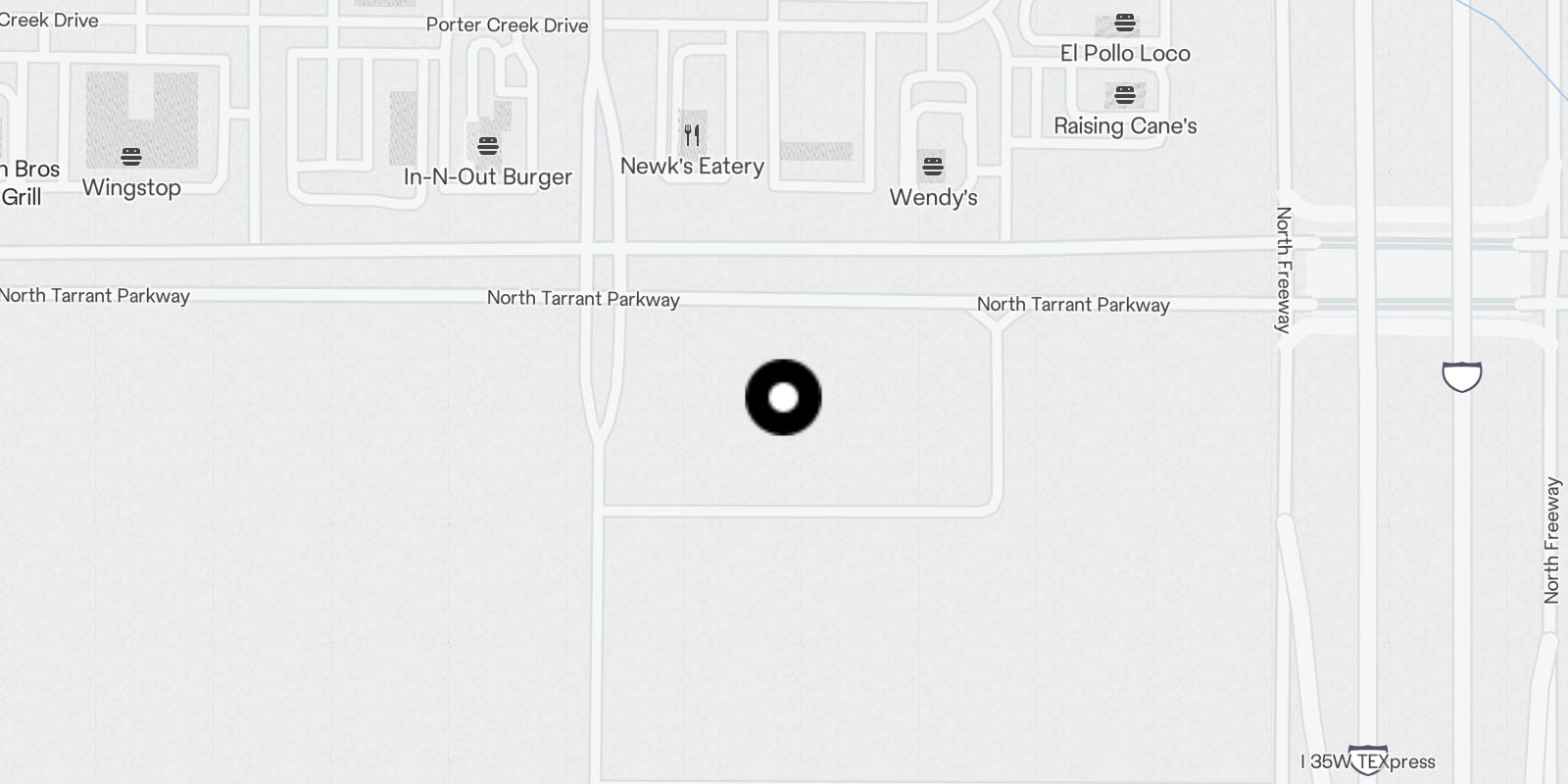
Task: Tap the Wingstop restaurant marker
Action: tap(131, 157)
